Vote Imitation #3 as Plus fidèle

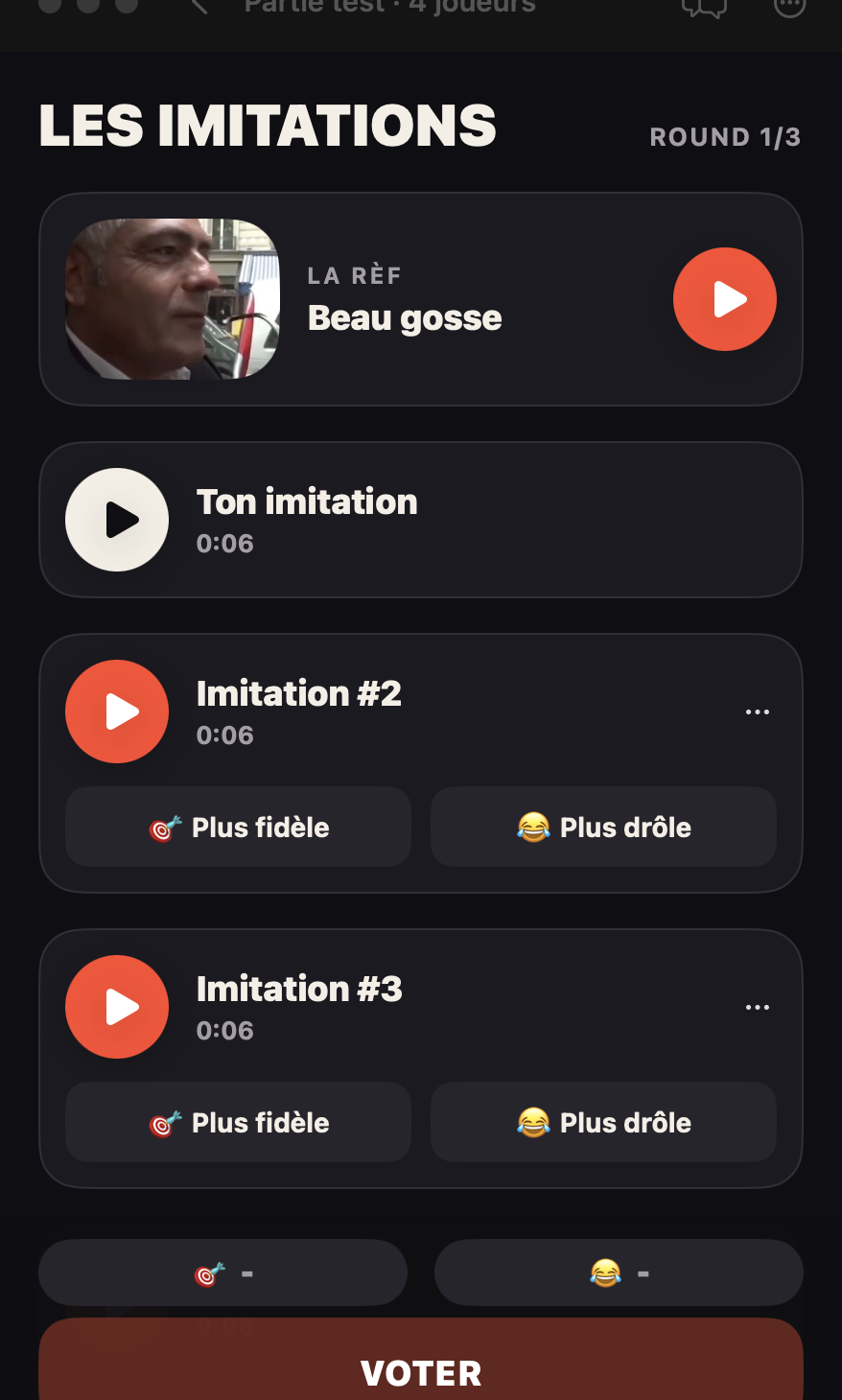[x=238, y=1122]
